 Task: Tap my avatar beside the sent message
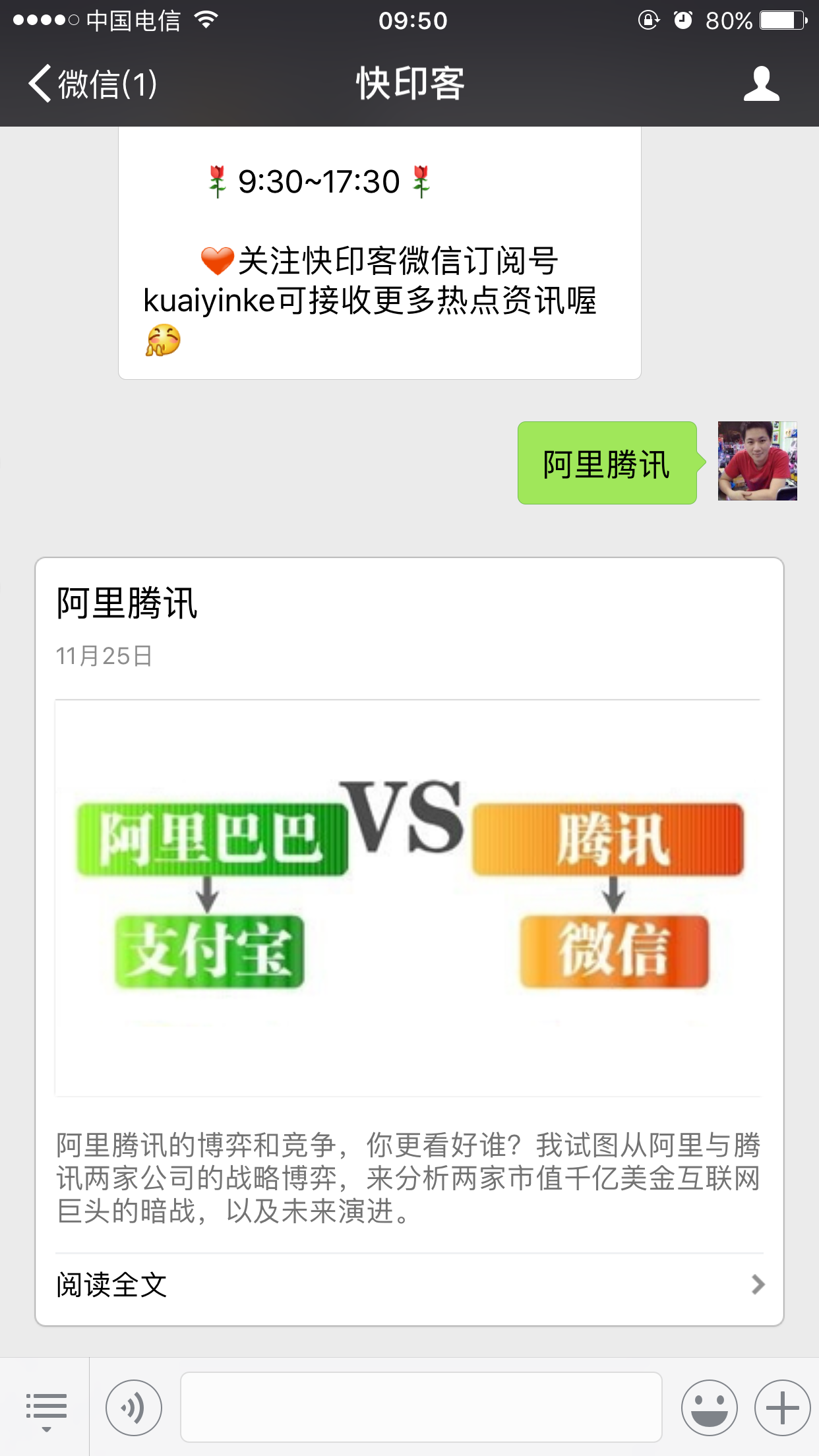[757, 461]
